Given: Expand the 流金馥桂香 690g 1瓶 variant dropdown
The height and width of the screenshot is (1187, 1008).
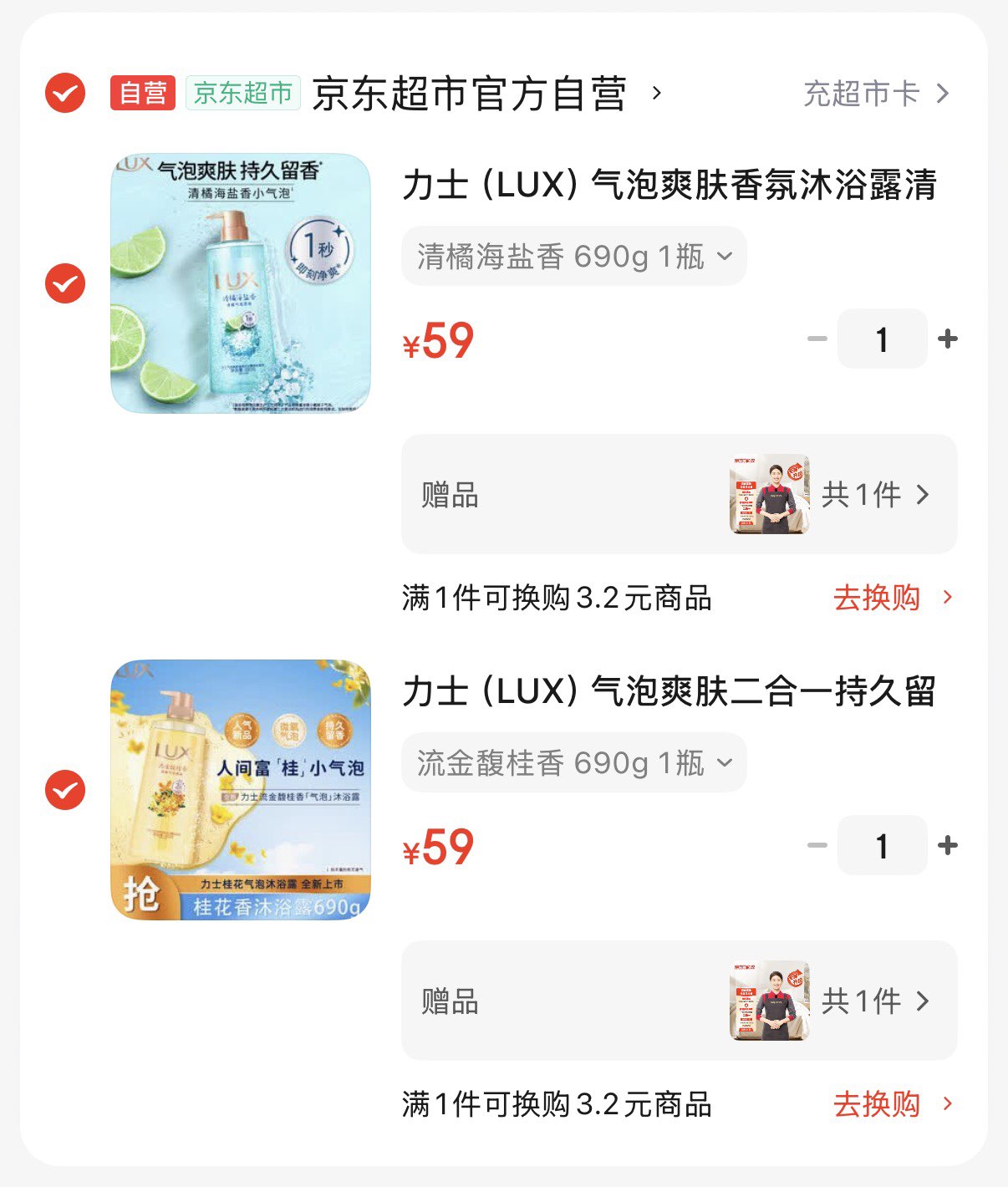Looking at the screenshot, I should (x=573, y=762).
